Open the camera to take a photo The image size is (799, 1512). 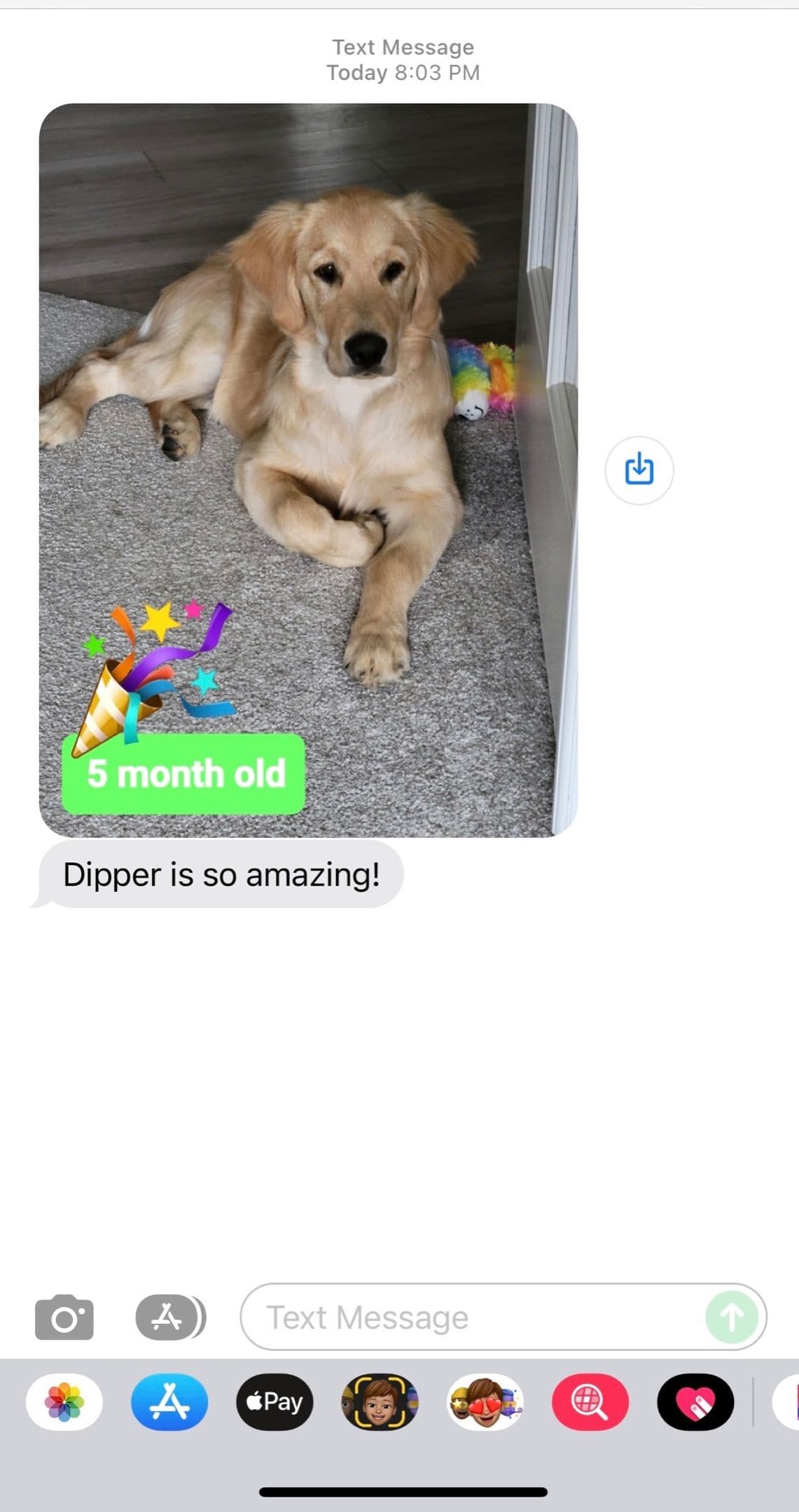(64, 1317)
